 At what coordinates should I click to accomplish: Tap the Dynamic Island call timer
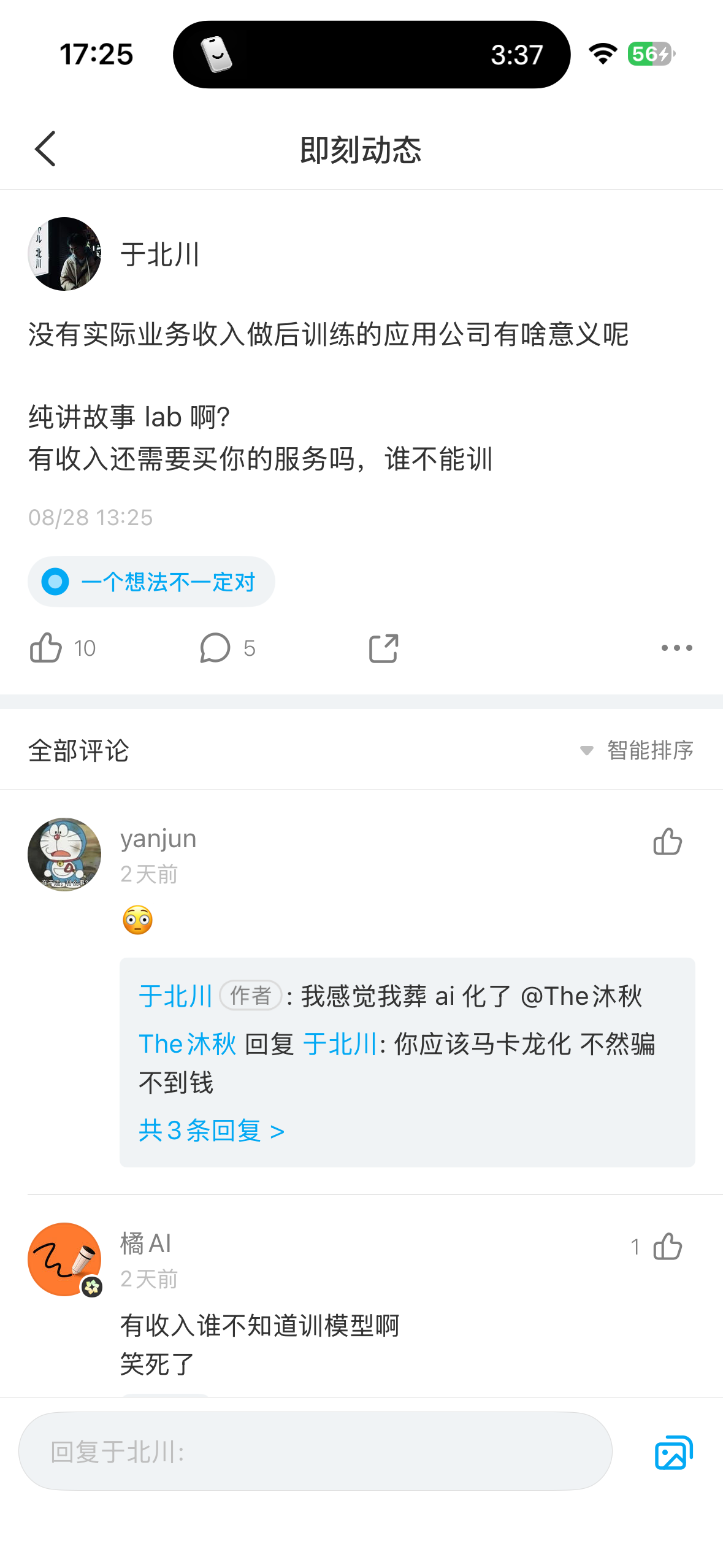click(516, 55)
